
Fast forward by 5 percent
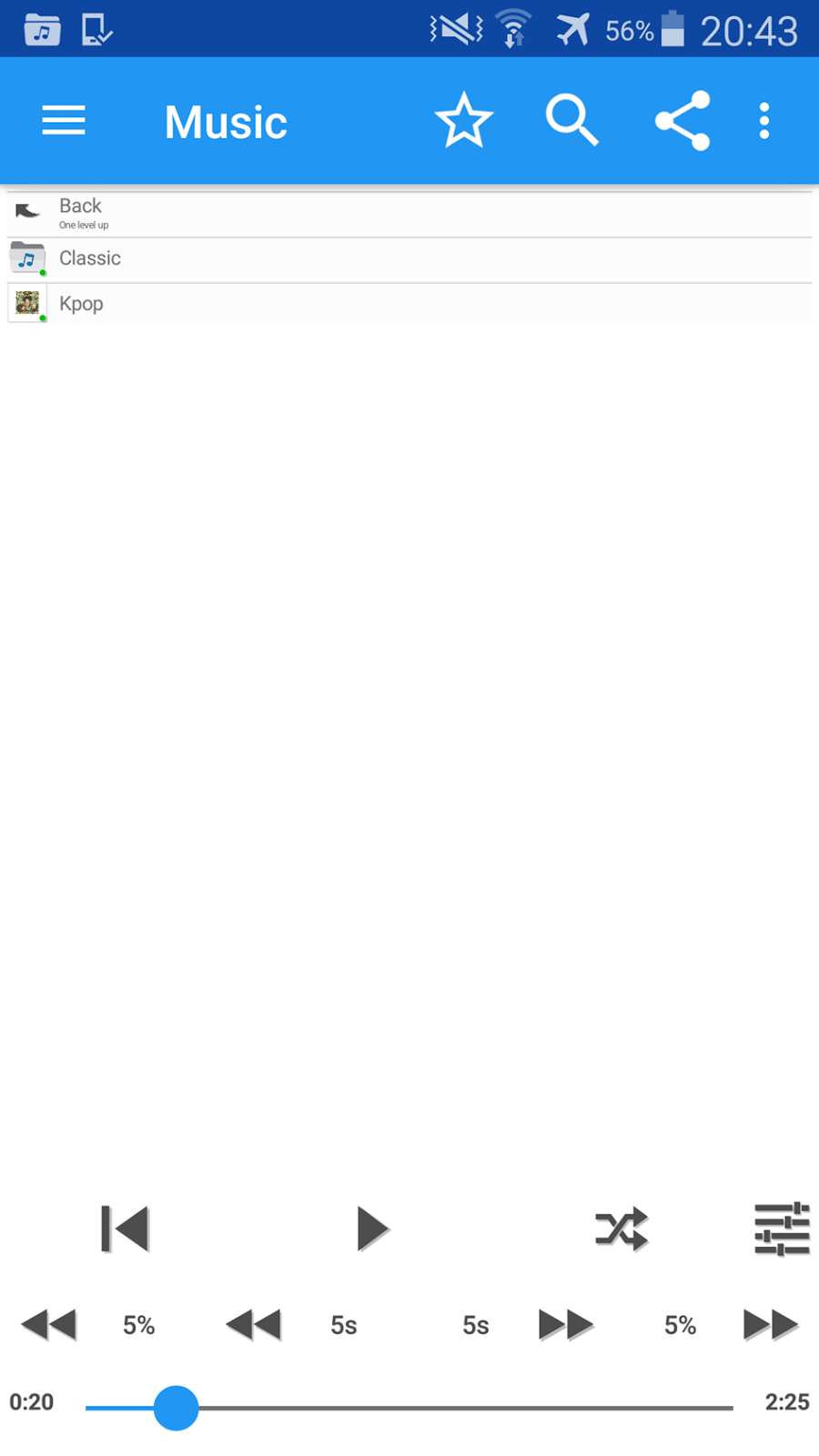coord(770,1325)
